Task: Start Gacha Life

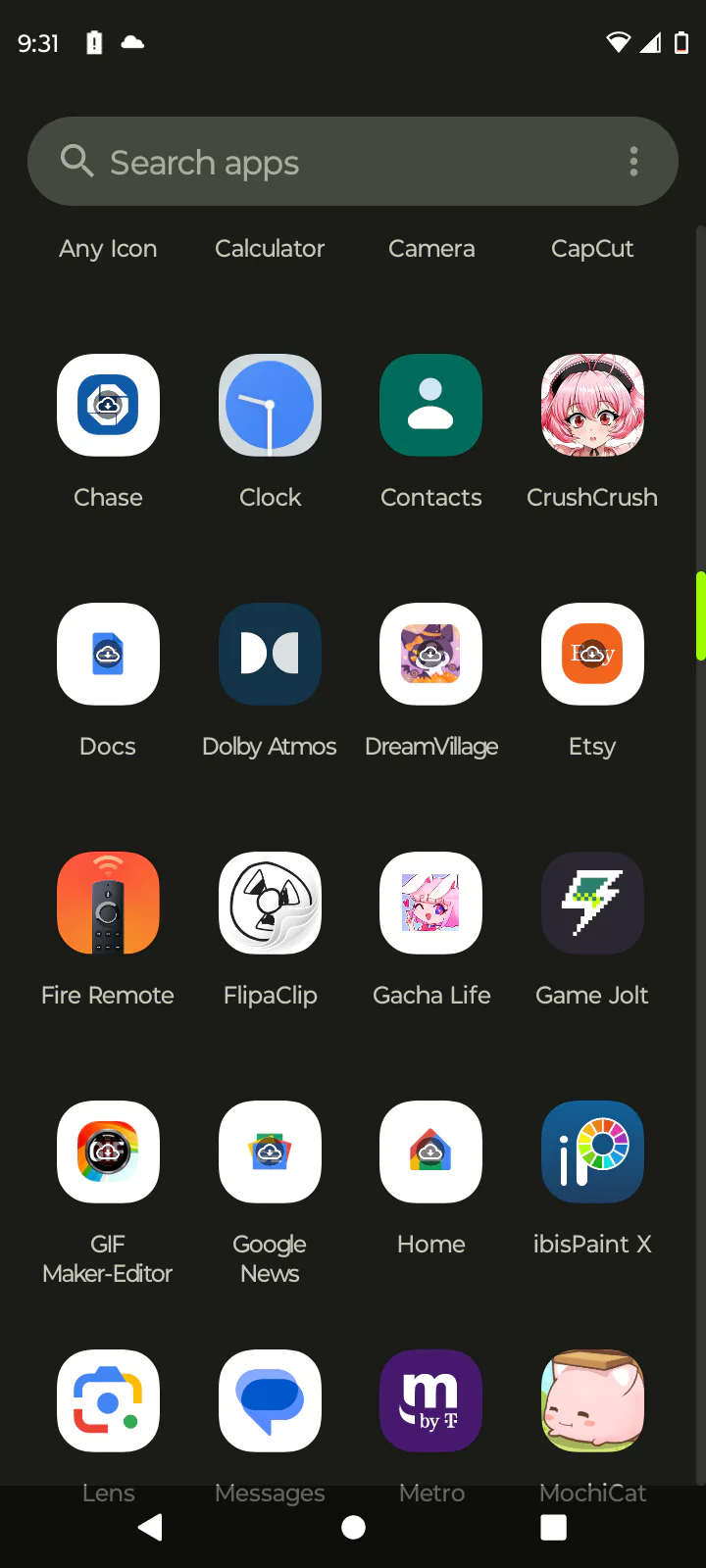Action: pyautogui.click(x=430, y=904)
